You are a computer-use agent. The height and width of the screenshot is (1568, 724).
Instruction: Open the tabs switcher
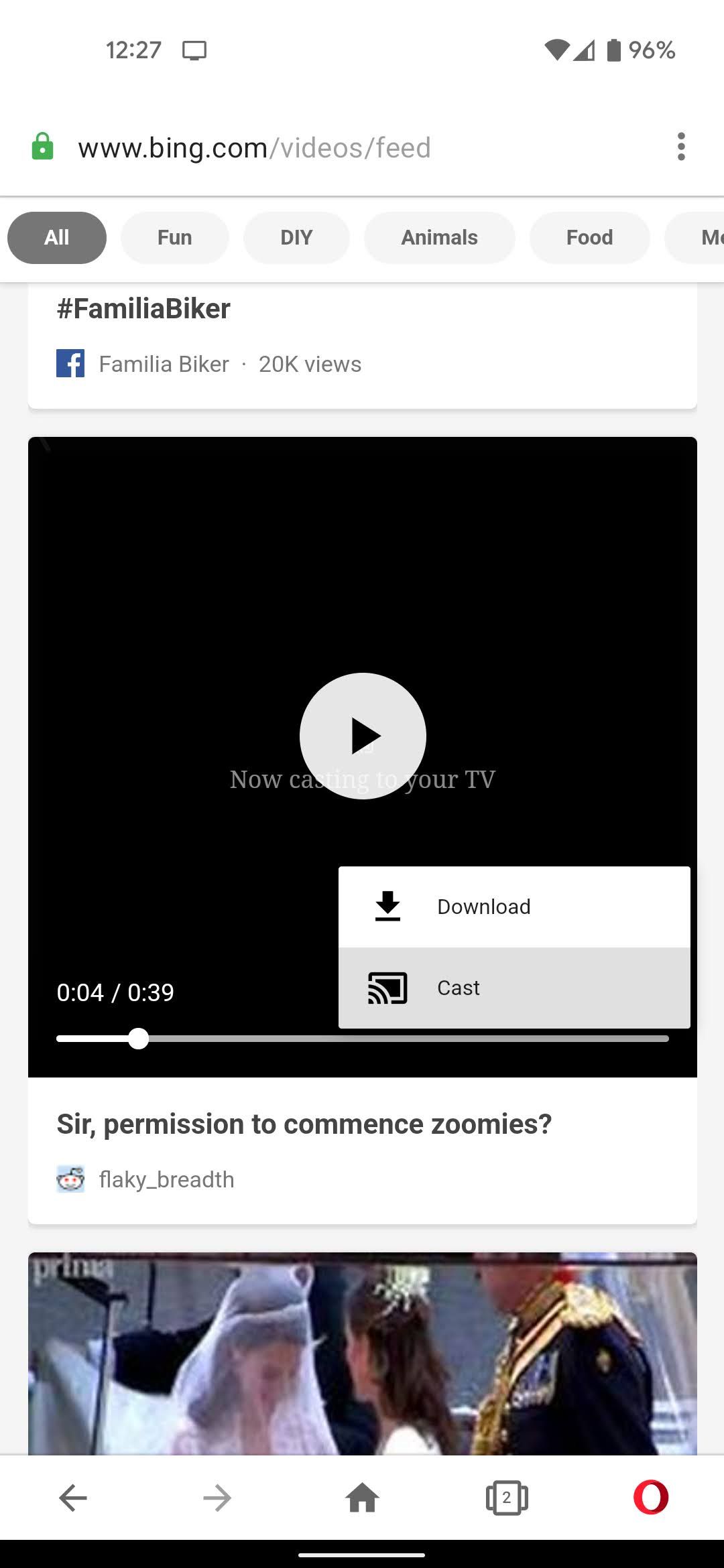click(507, 1498)
